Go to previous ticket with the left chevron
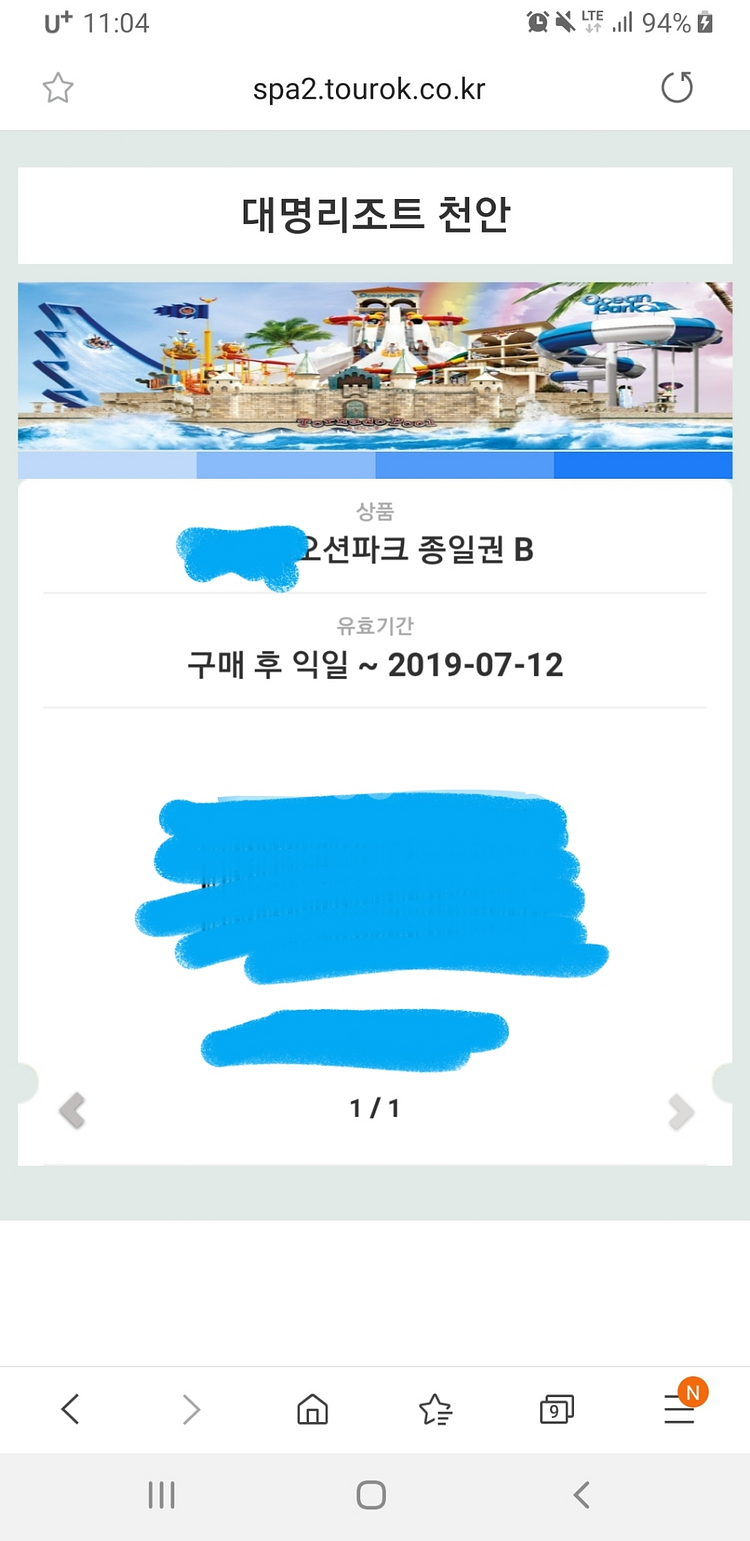Image resolution: width=750 pixels, height=1541 pixels. click(70, 1111)
